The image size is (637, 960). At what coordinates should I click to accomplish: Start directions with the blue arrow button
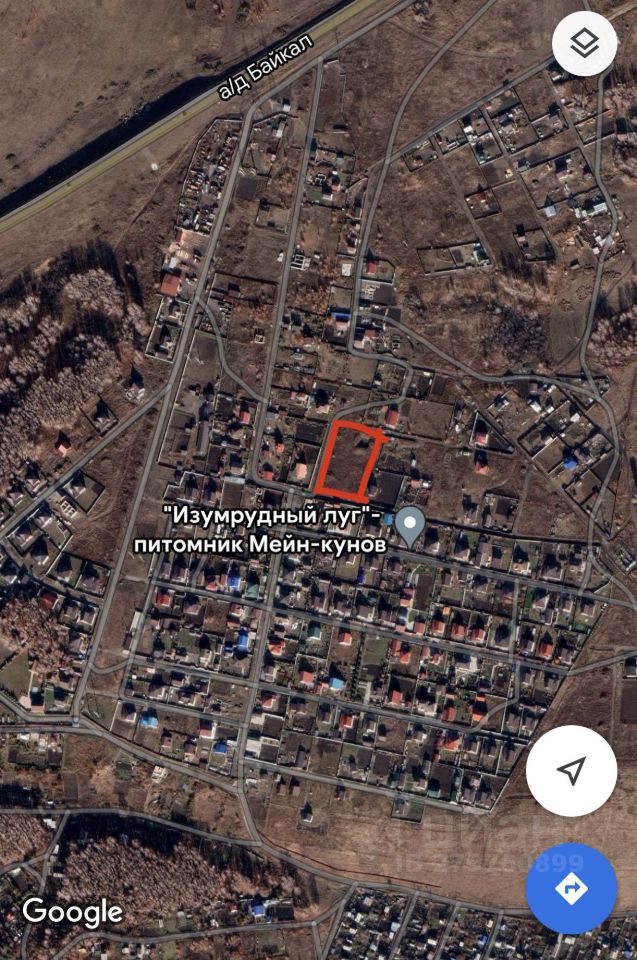(x=571, y=888)
